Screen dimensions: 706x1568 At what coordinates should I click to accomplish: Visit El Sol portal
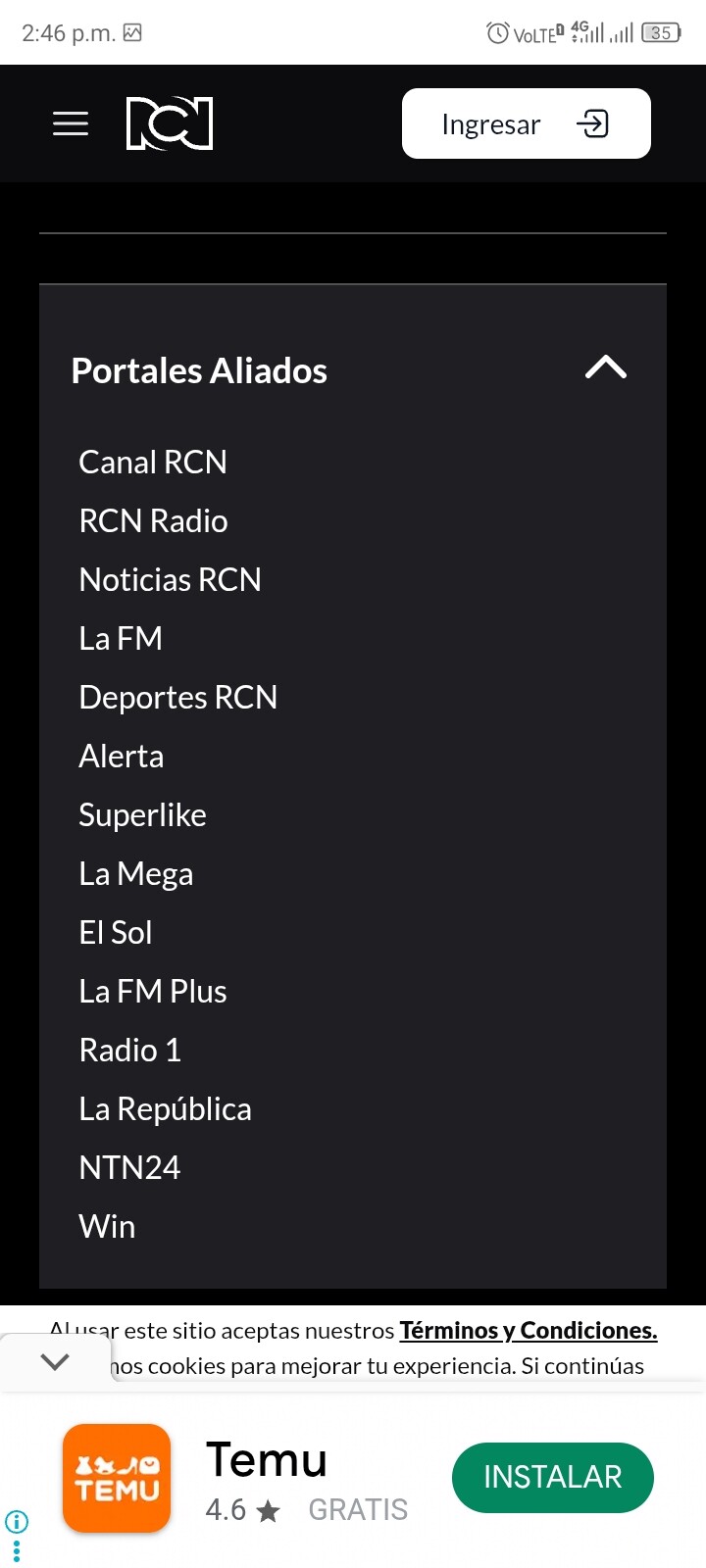pyautogui.click(x=116, y=932)
